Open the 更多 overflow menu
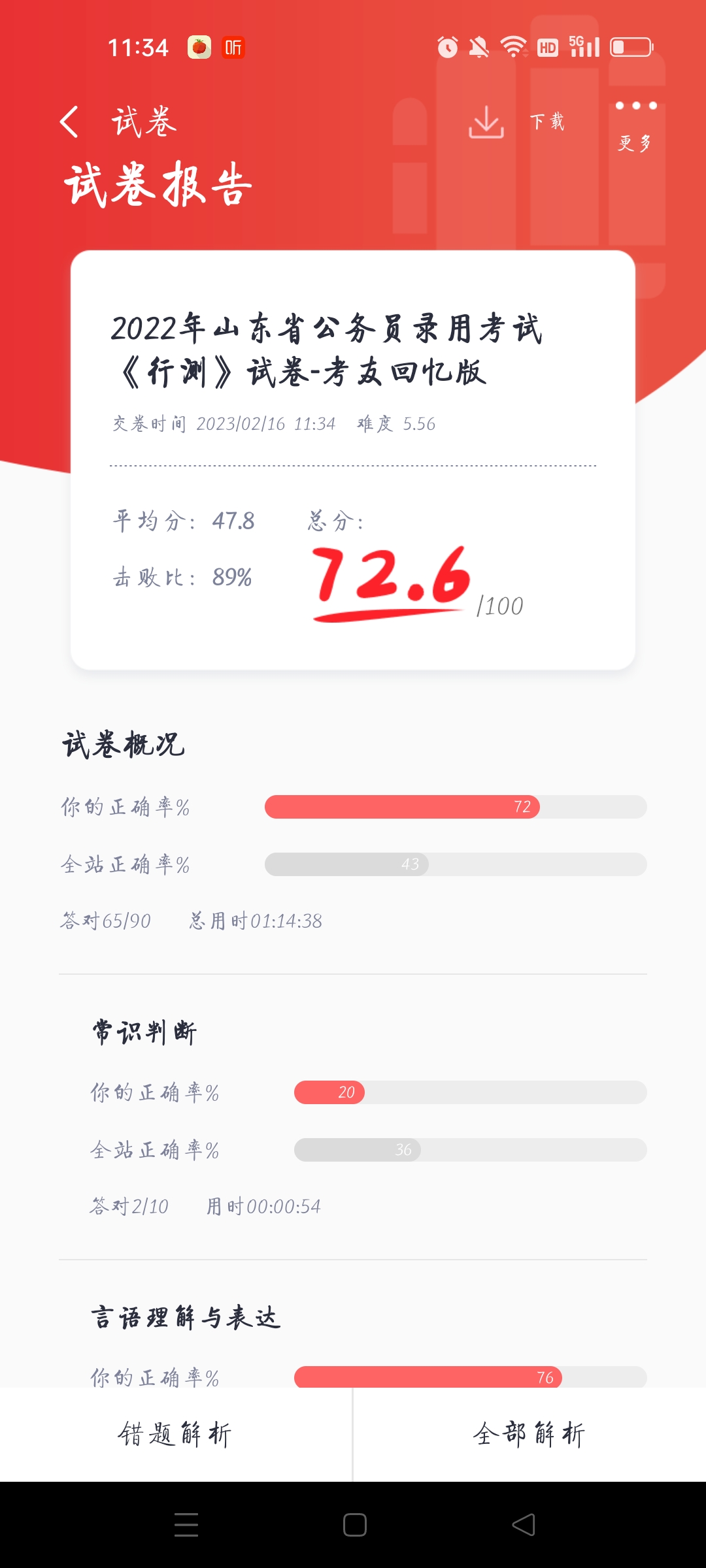706x1568 pixels. coord(635,124)
